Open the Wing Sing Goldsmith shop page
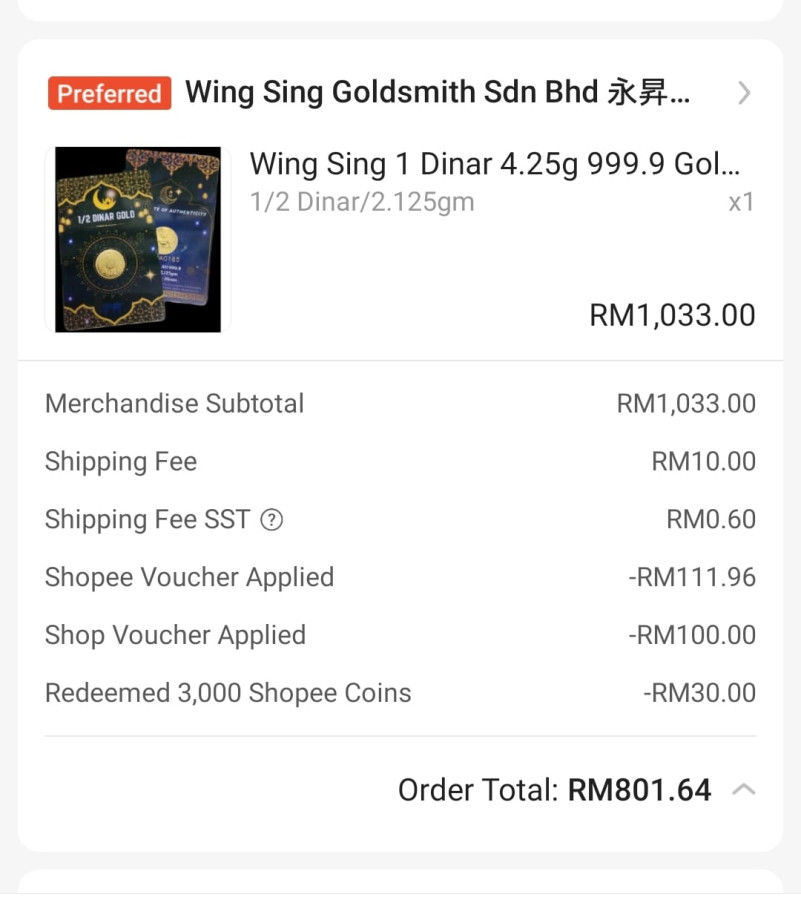The width and height of the screenshot is (801, 900). click(437, 93)
